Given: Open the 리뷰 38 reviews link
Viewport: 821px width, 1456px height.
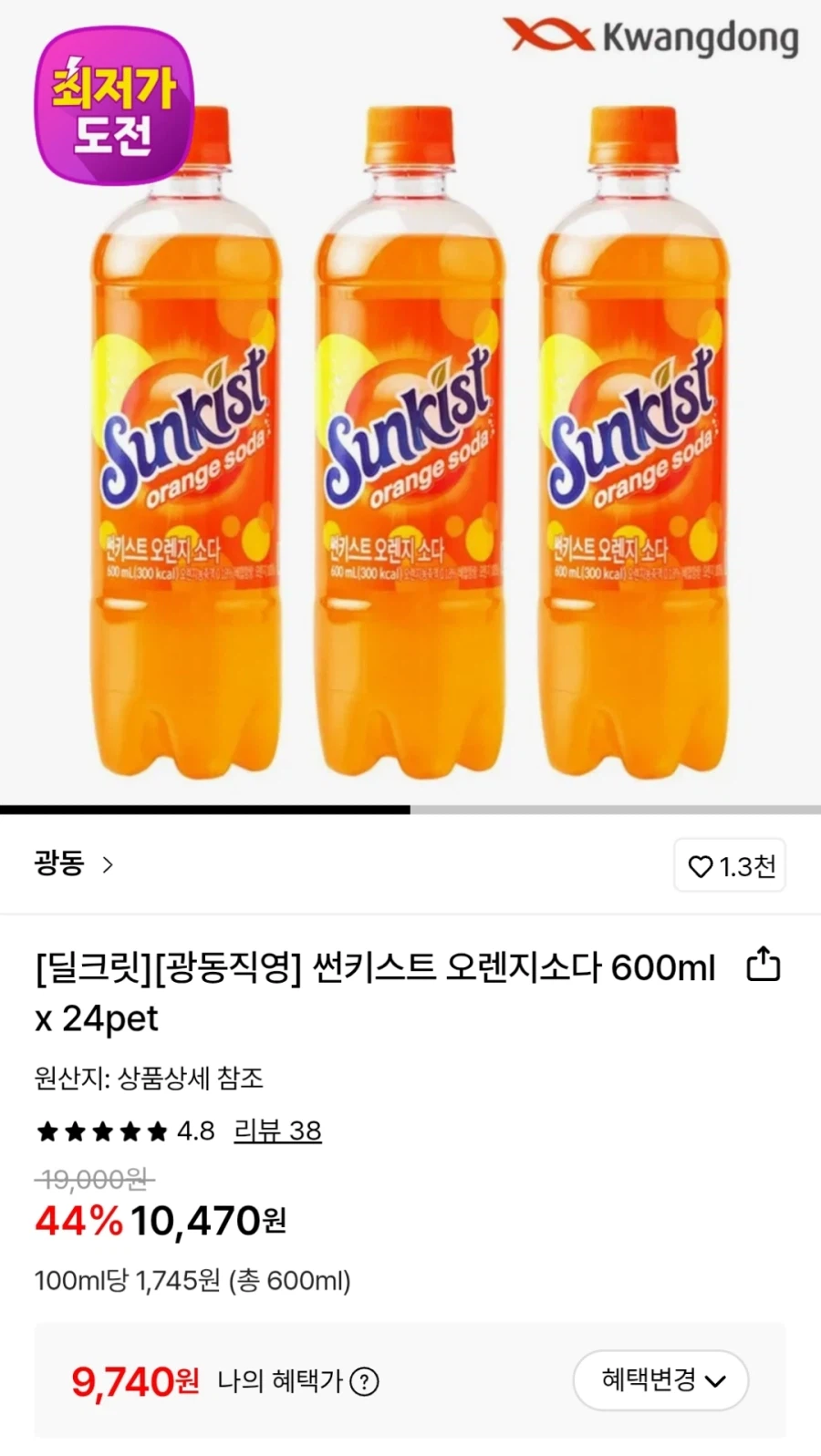Looking at the screenshot, I should tap(279, 1131).
